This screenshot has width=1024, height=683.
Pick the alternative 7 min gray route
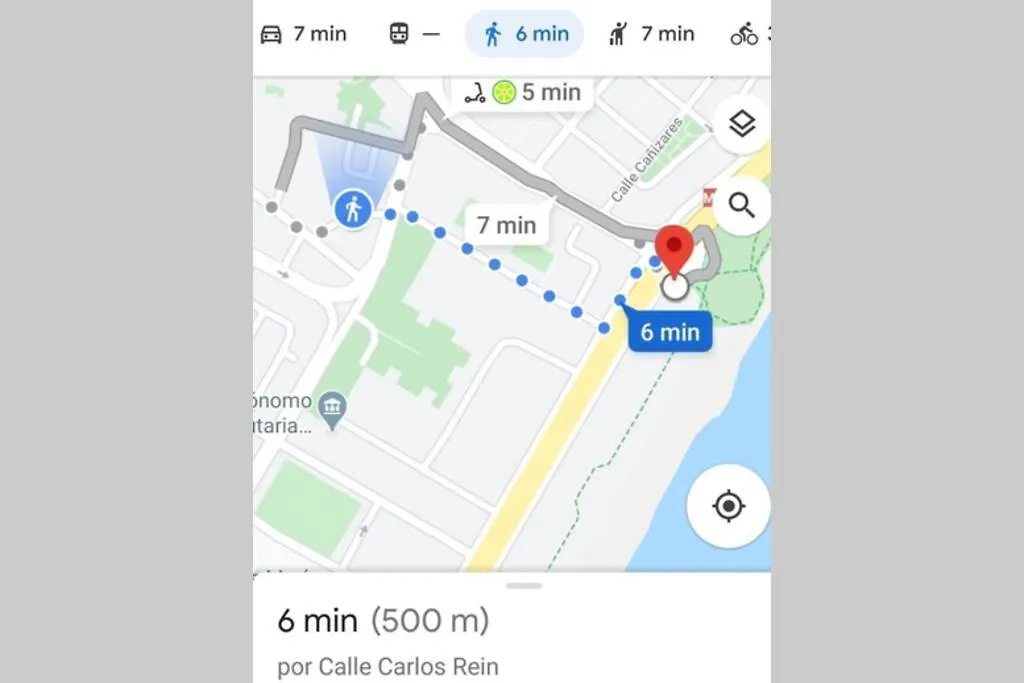pyautogui.click(x=507, y=225)
